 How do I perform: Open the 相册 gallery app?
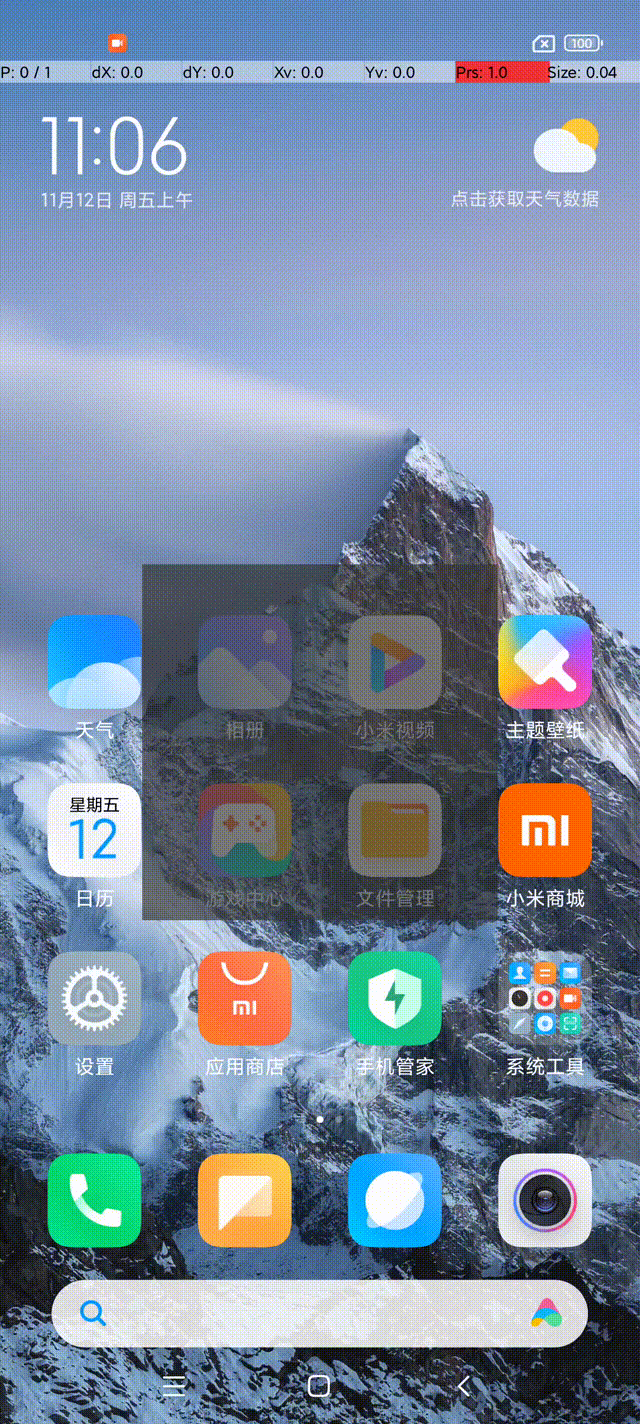click(x=244, y=662)
